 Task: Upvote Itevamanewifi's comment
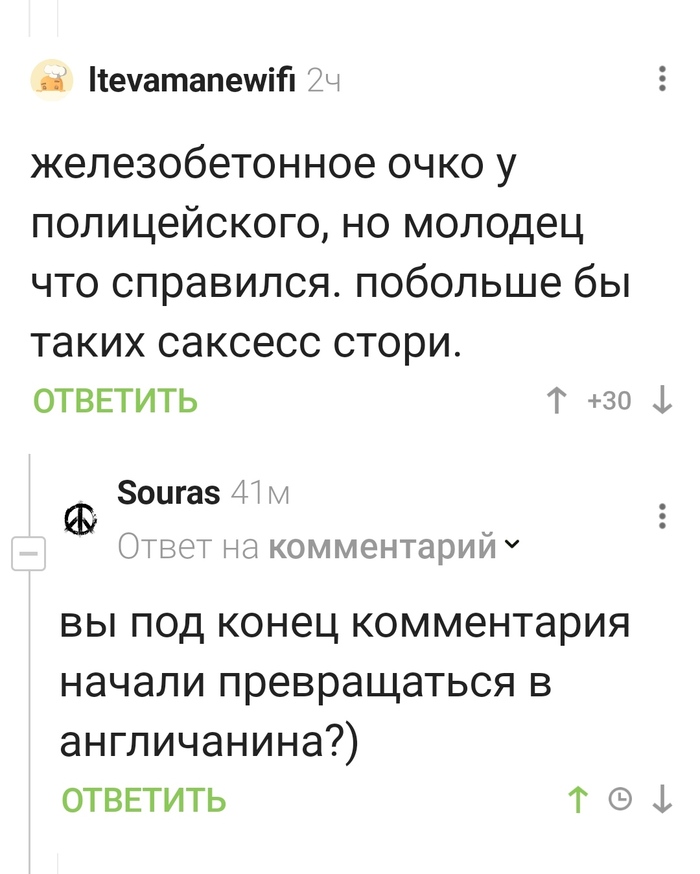coord(557,401)
